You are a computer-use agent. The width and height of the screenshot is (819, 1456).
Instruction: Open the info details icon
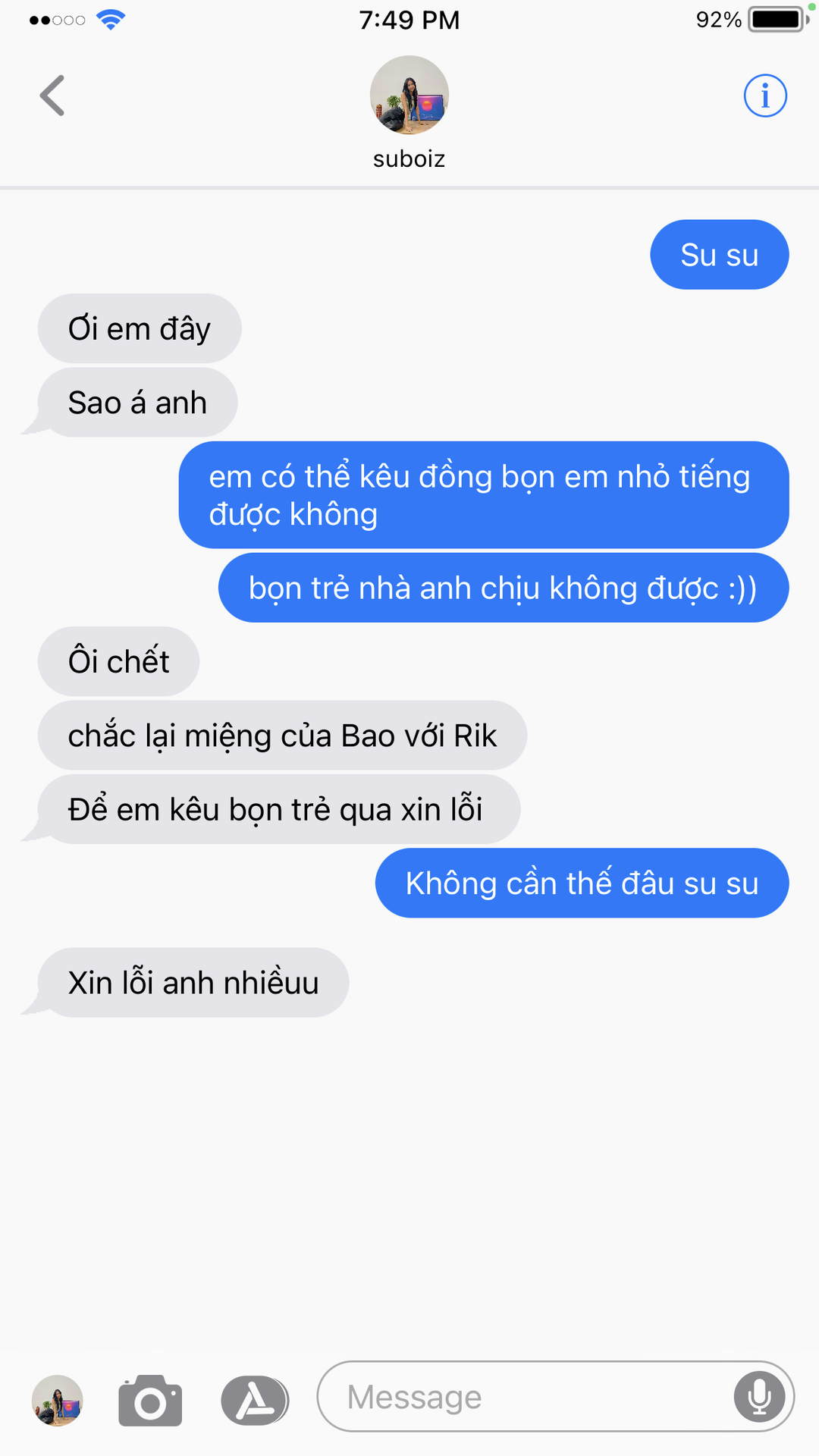[764, 96]
